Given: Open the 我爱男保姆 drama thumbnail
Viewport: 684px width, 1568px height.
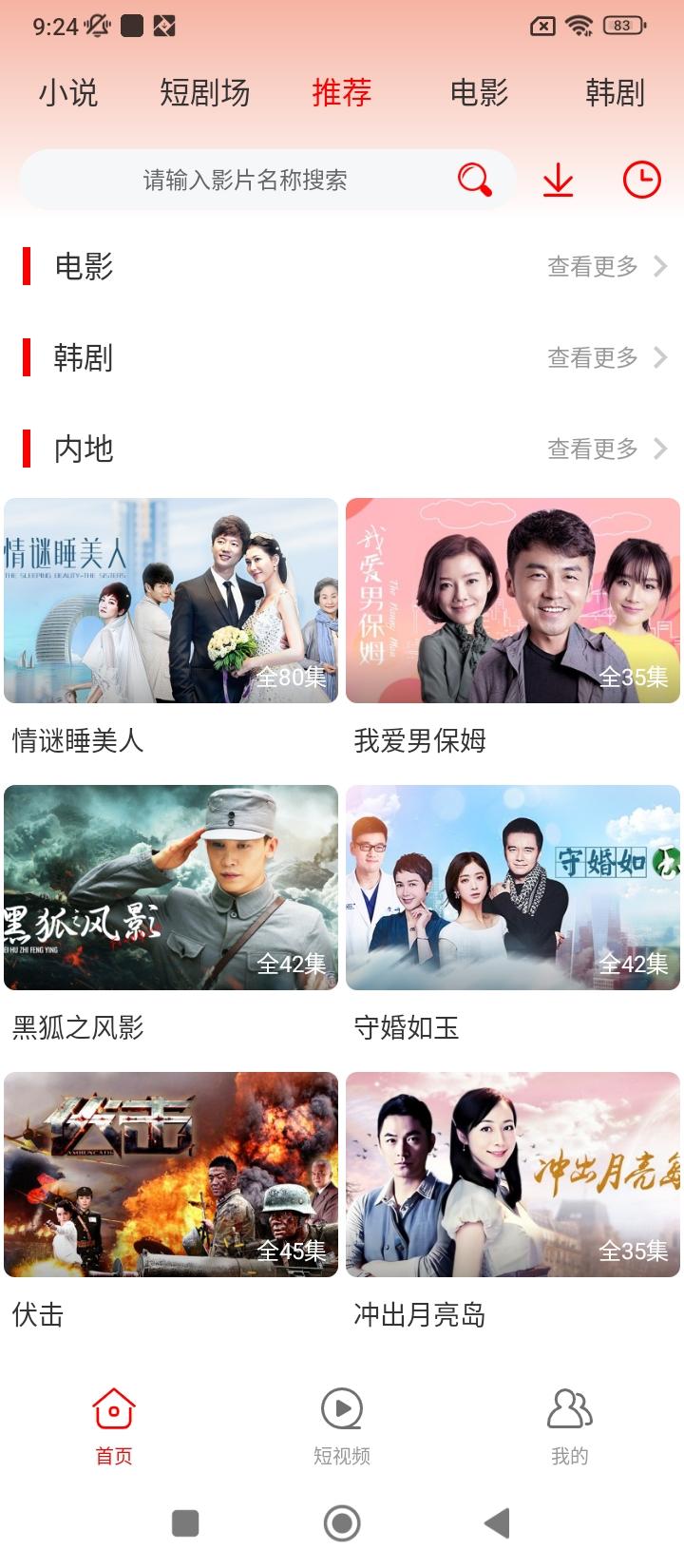Looking at the screenshot, I should tap(513, 605).
